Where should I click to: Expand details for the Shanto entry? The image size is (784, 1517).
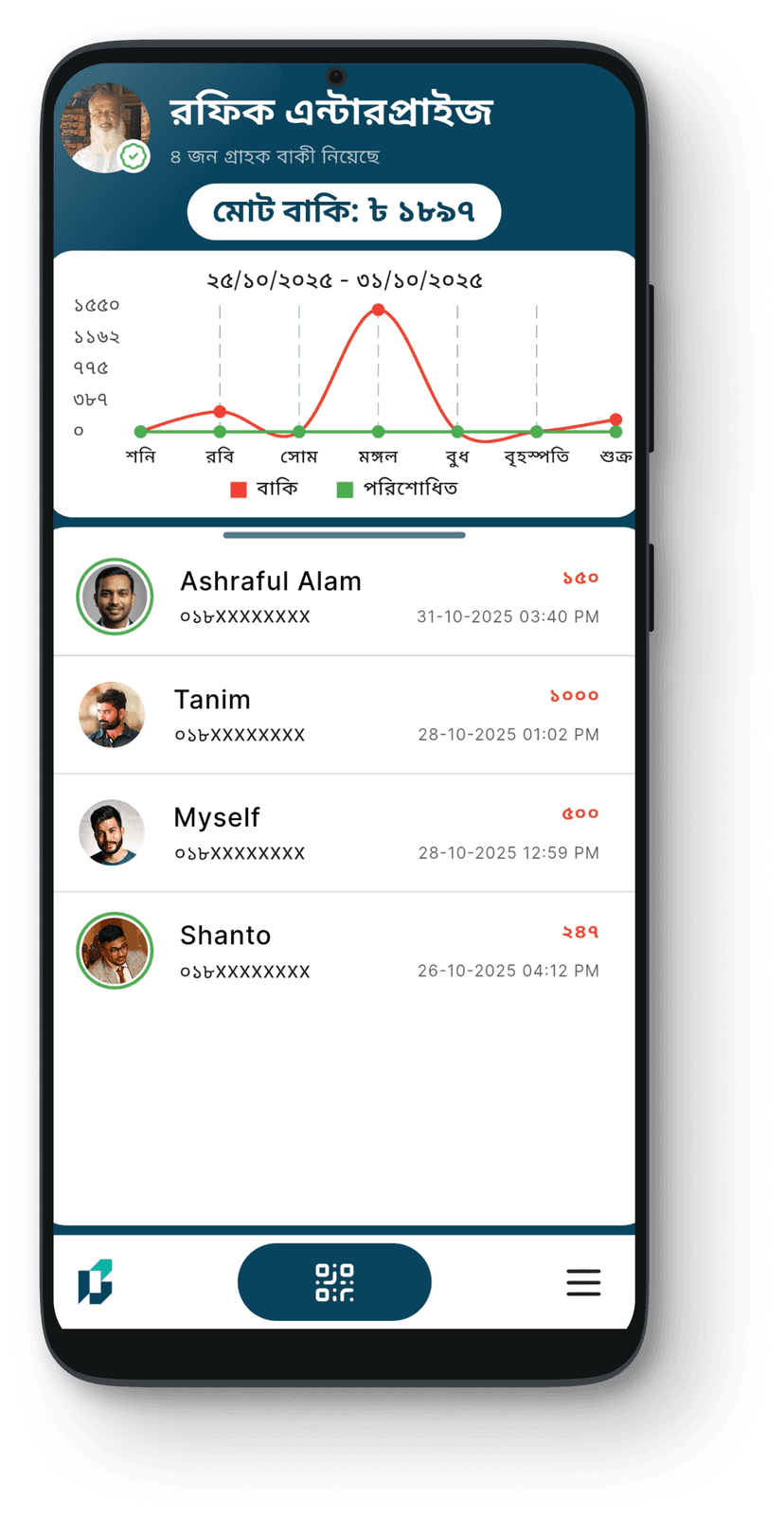point(345,951)
